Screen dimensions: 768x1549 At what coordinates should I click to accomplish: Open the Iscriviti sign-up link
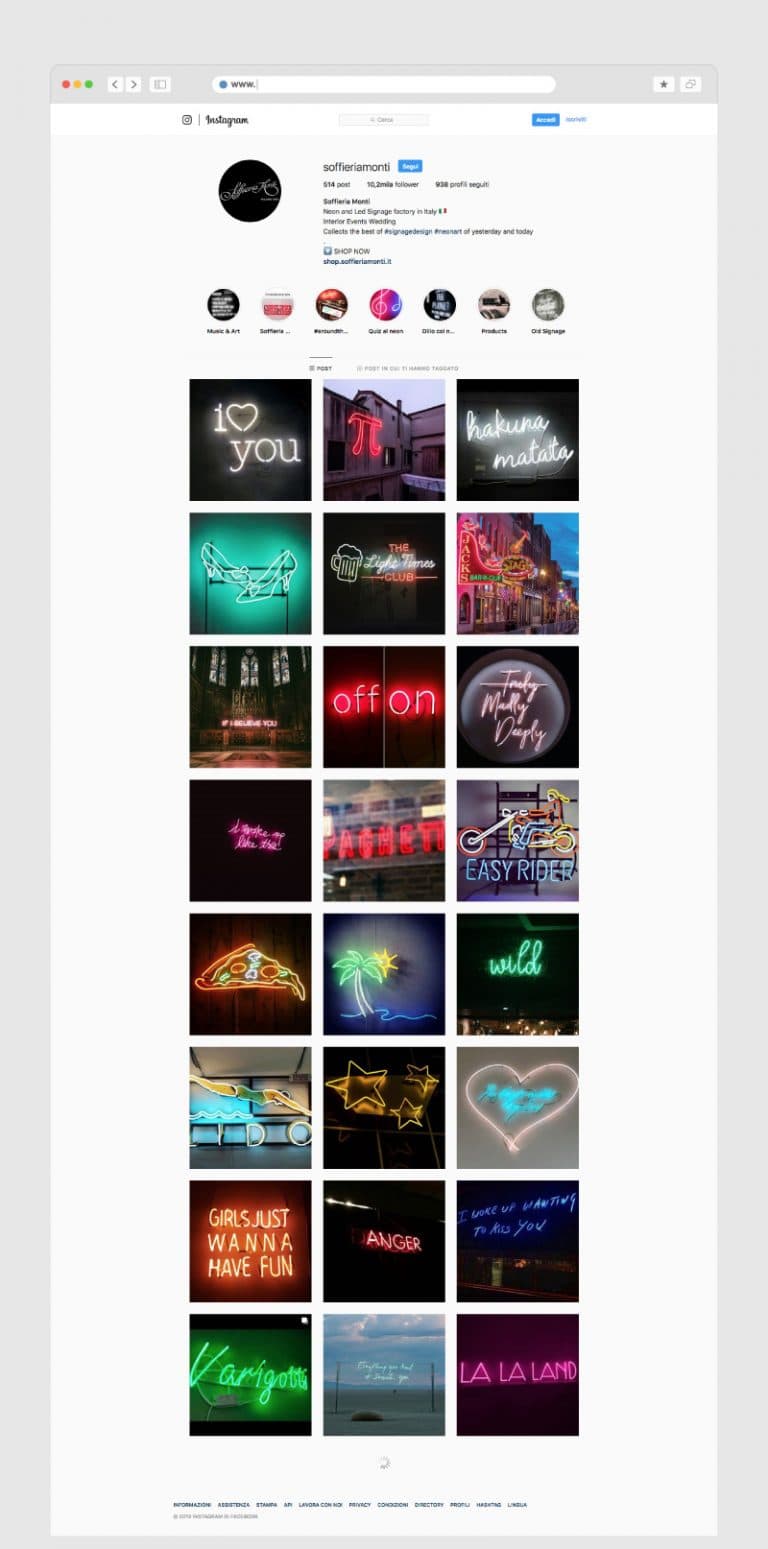click(576, 120)
